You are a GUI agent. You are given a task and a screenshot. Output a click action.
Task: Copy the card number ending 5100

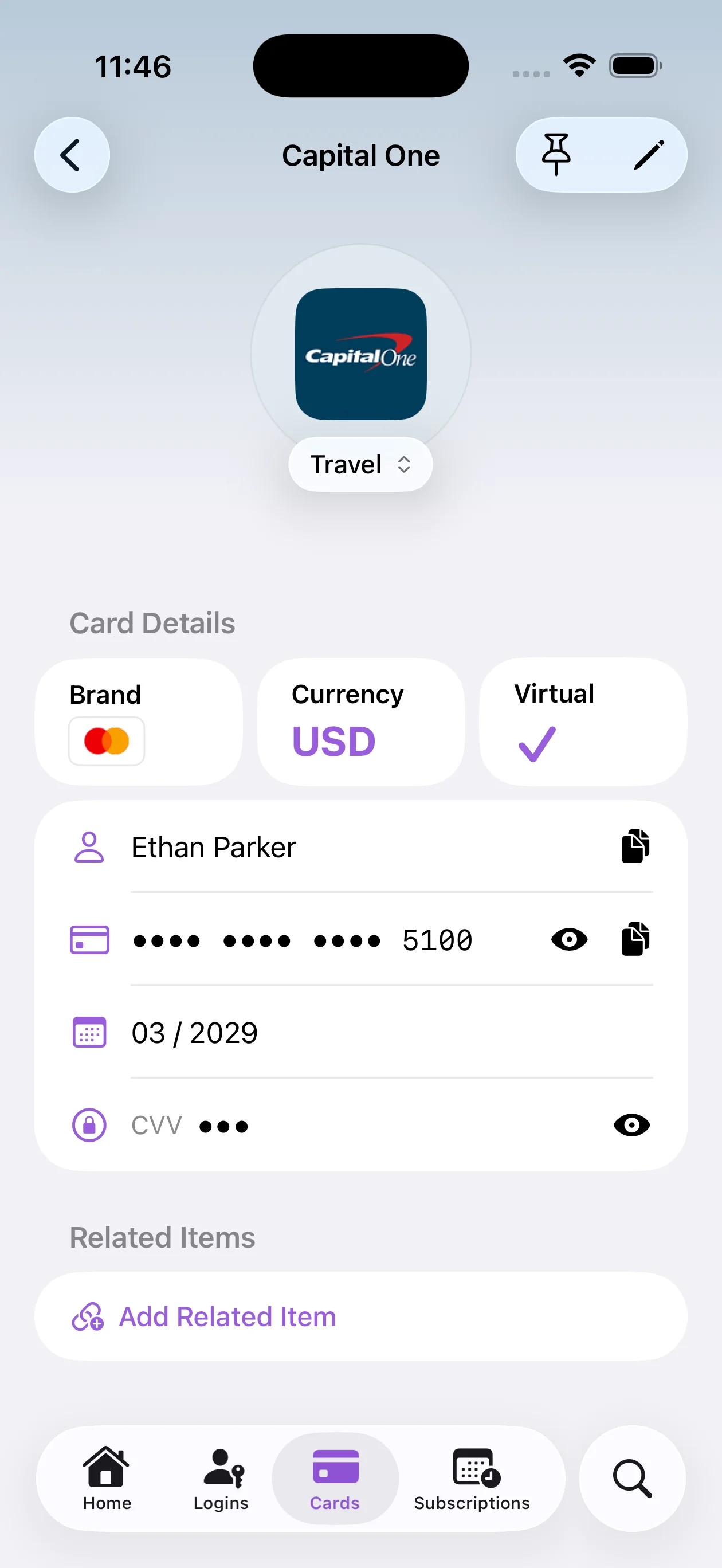pyautogui.click(x=635, y=939)
